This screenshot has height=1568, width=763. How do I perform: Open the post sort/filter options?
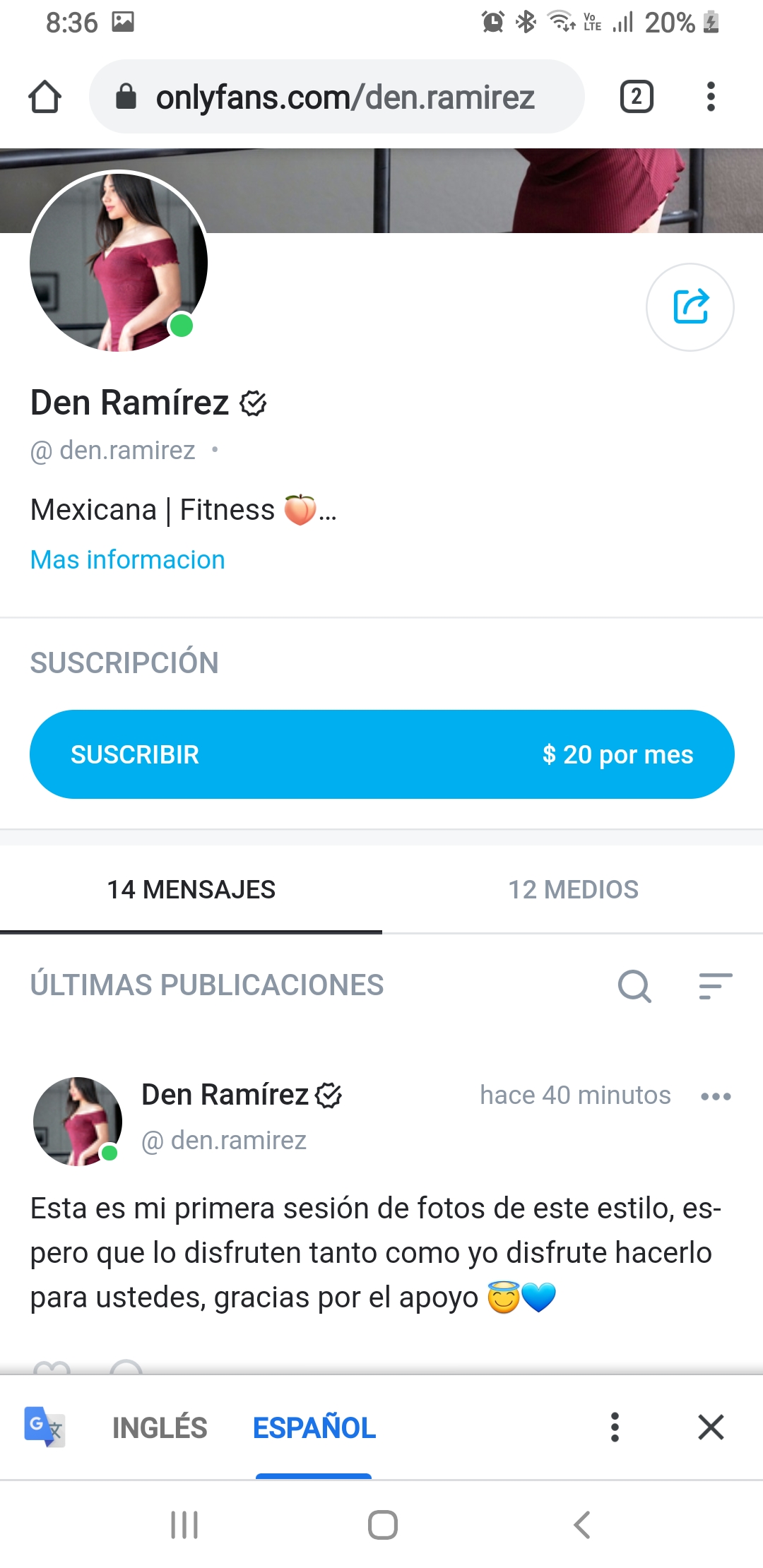(716, 985)
